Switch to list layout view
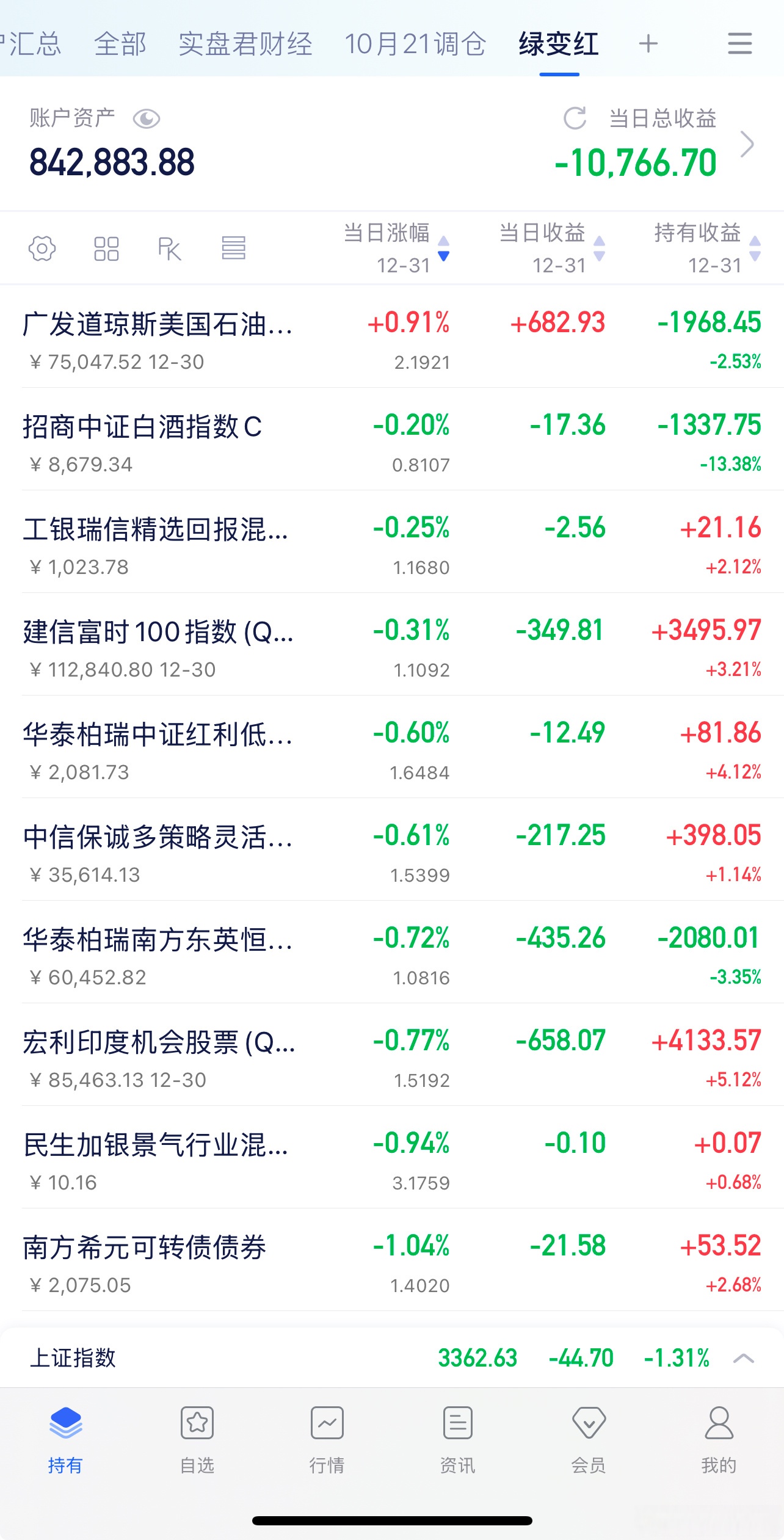This screenshot has height=1540, width=784. coord(234,247)
